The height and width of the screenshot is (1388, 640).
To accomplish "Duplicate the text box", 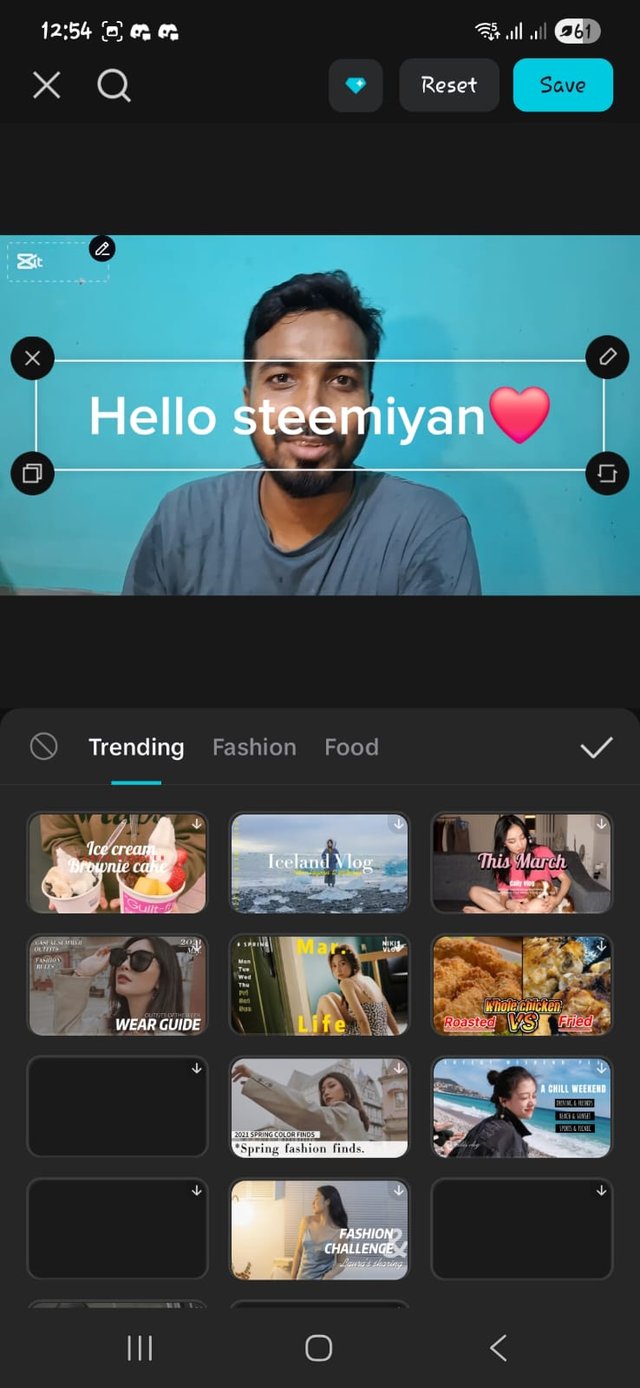I will pos(32,473).
